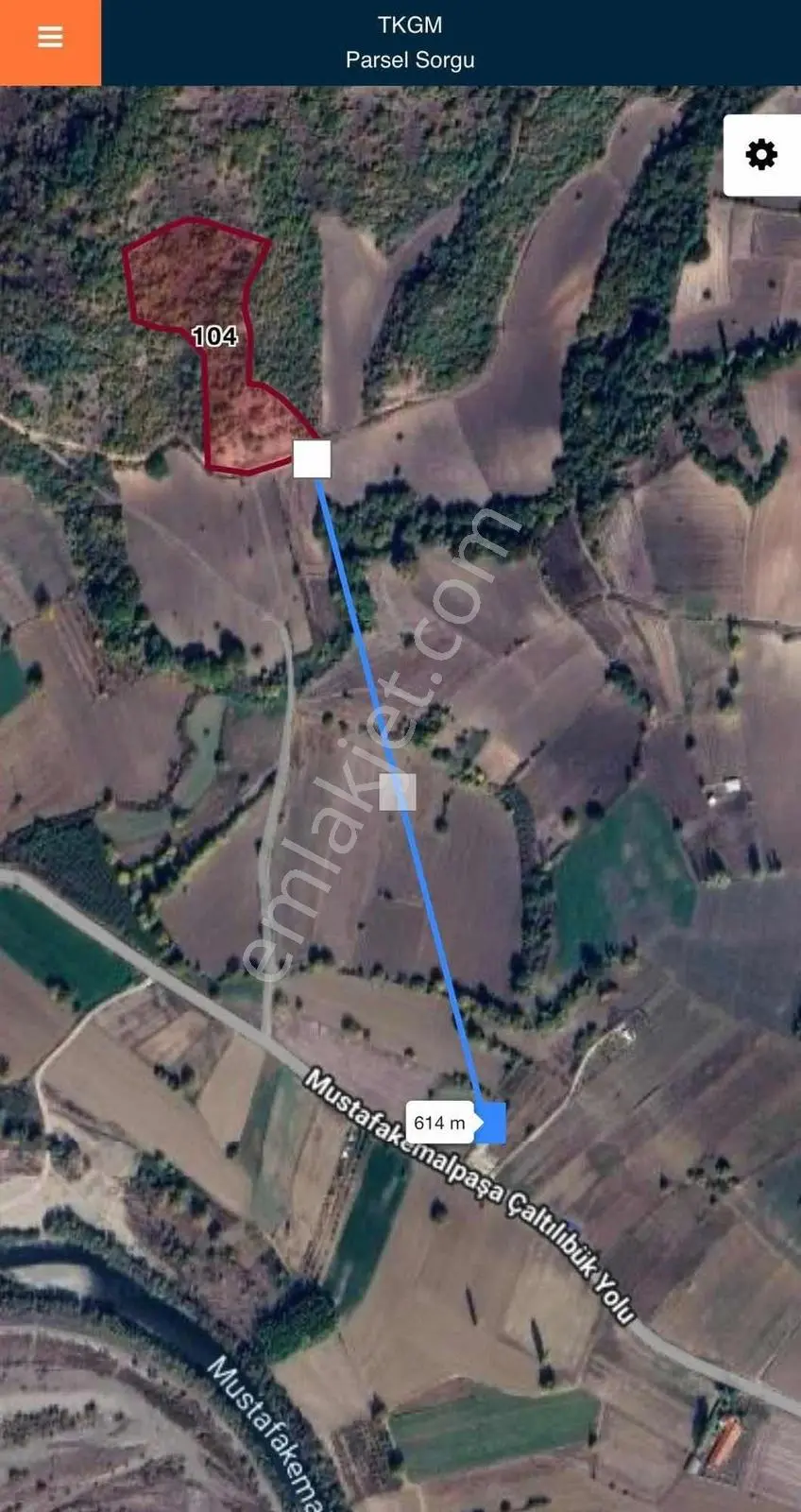Open map settings gear

click(761, 155)
